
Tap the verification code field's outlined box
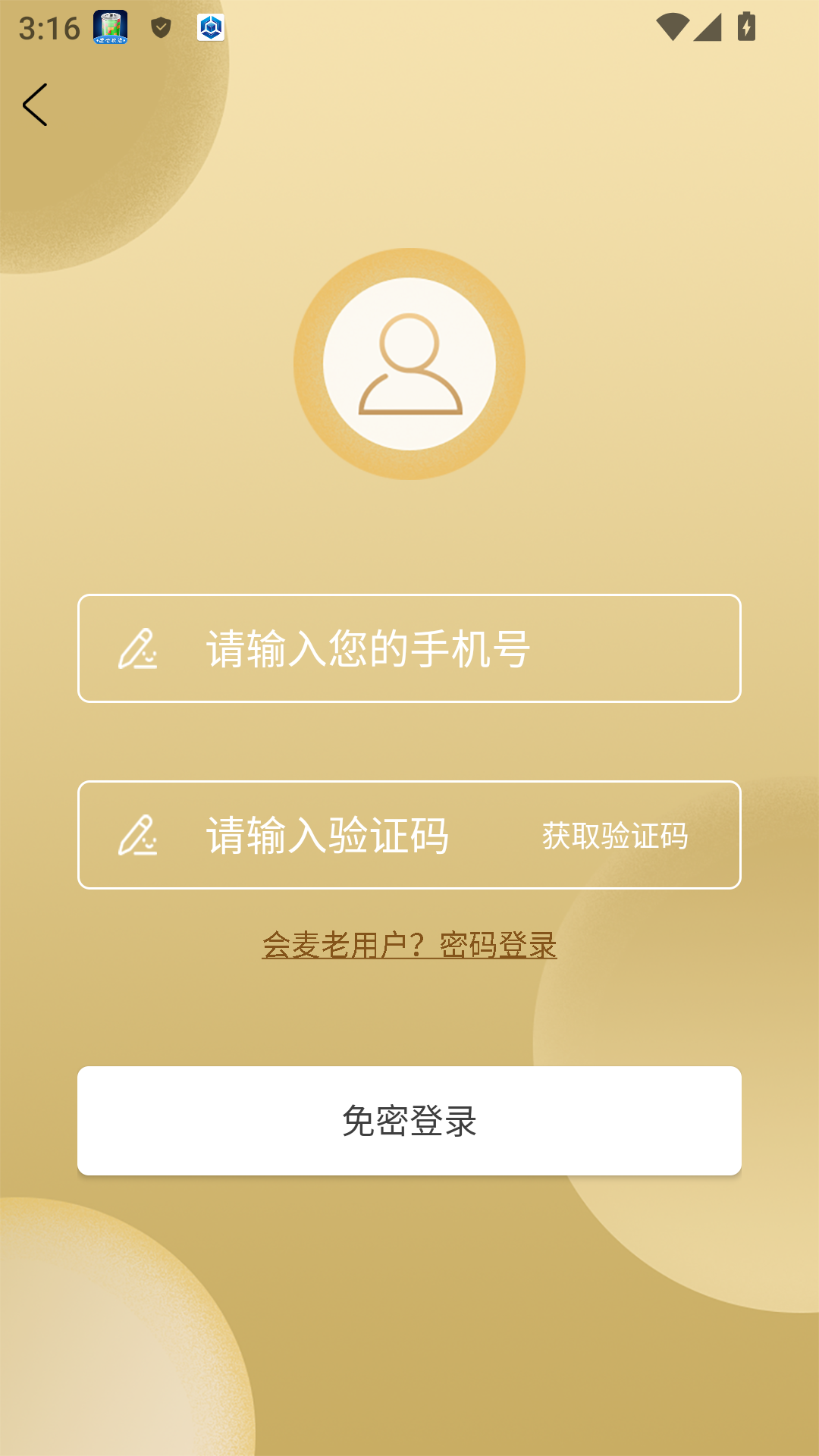(x=409, y=836)
